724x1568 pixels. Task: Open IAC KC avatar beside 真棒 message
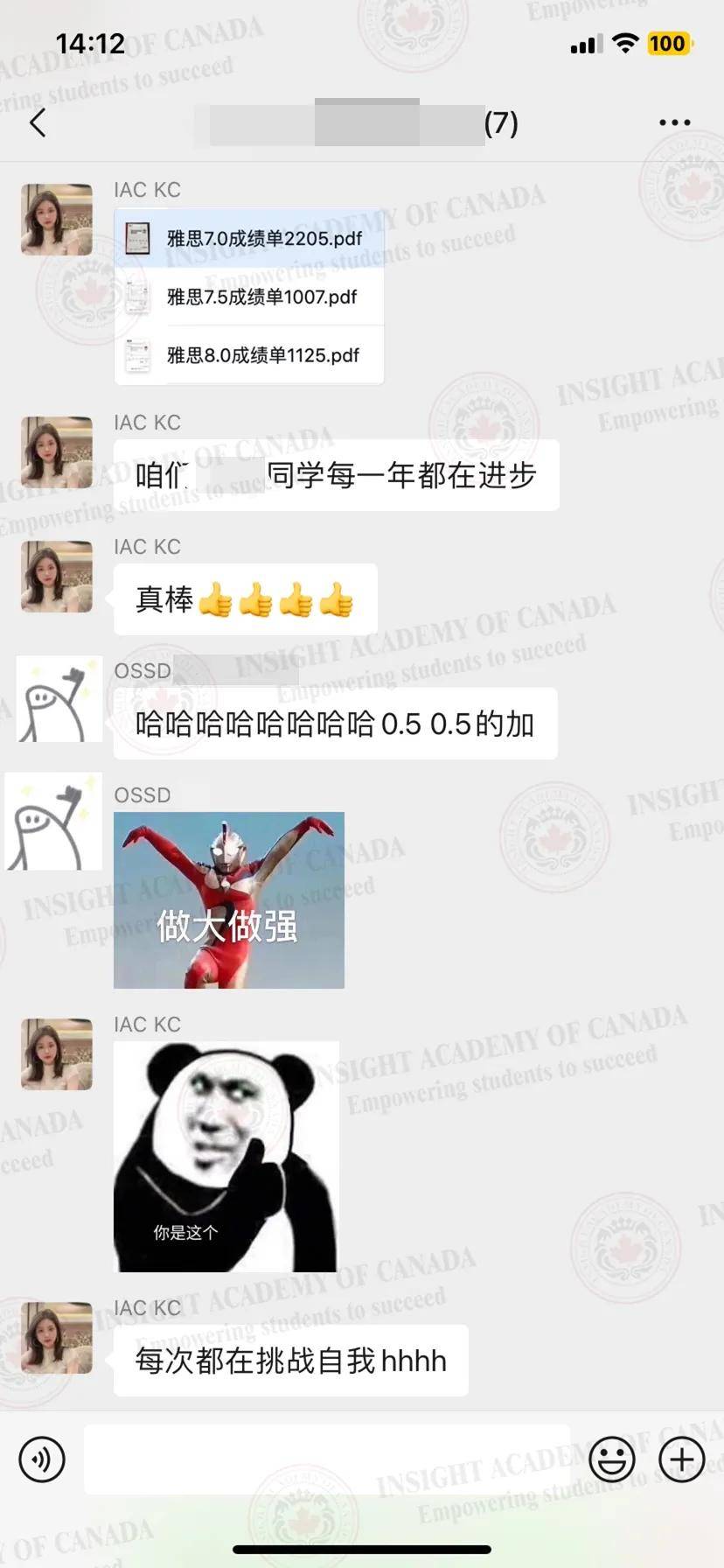tap(57, 577)
